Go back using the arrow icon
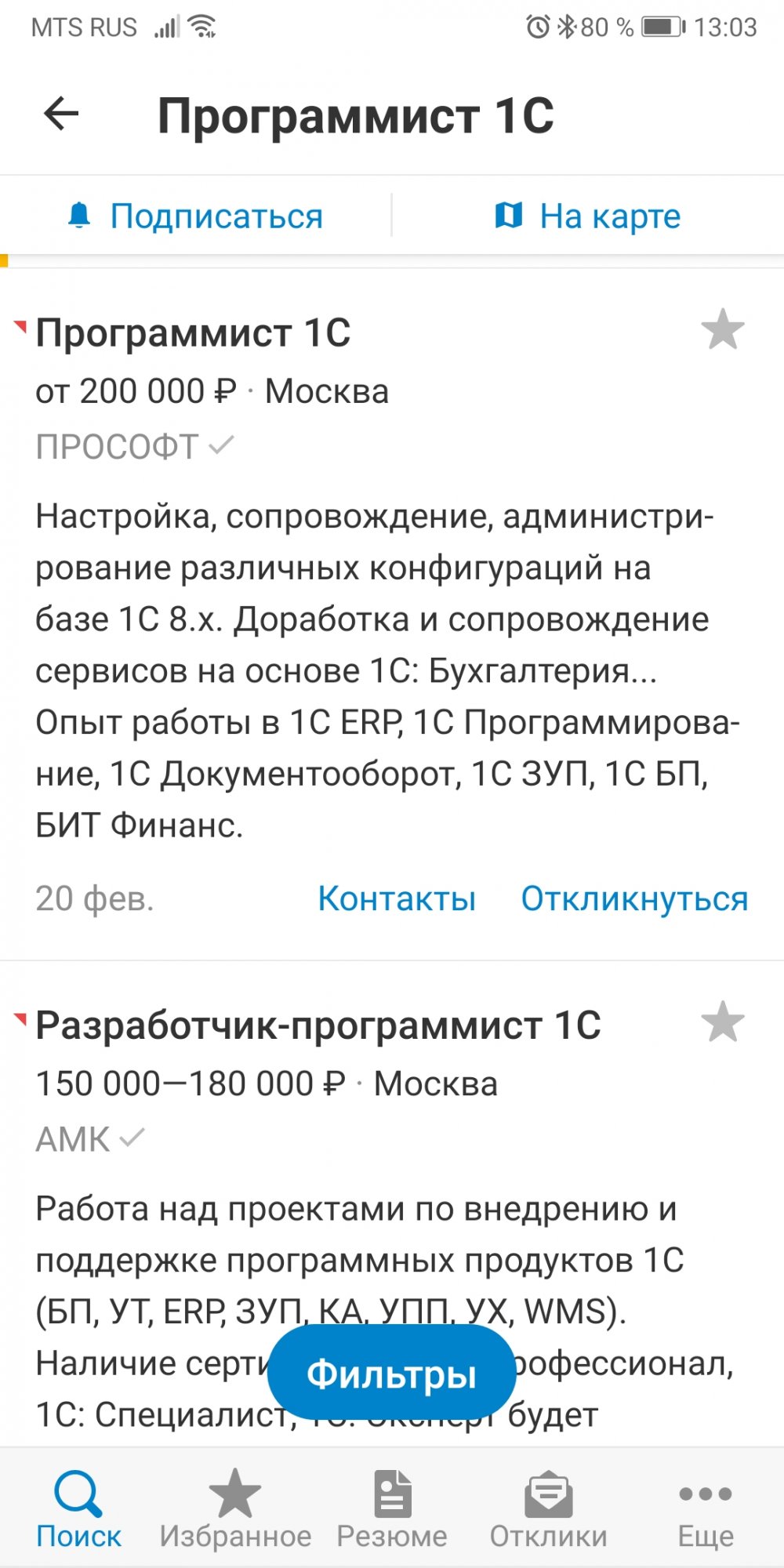Screen dimensions: 784x1568 click(61, 114)
